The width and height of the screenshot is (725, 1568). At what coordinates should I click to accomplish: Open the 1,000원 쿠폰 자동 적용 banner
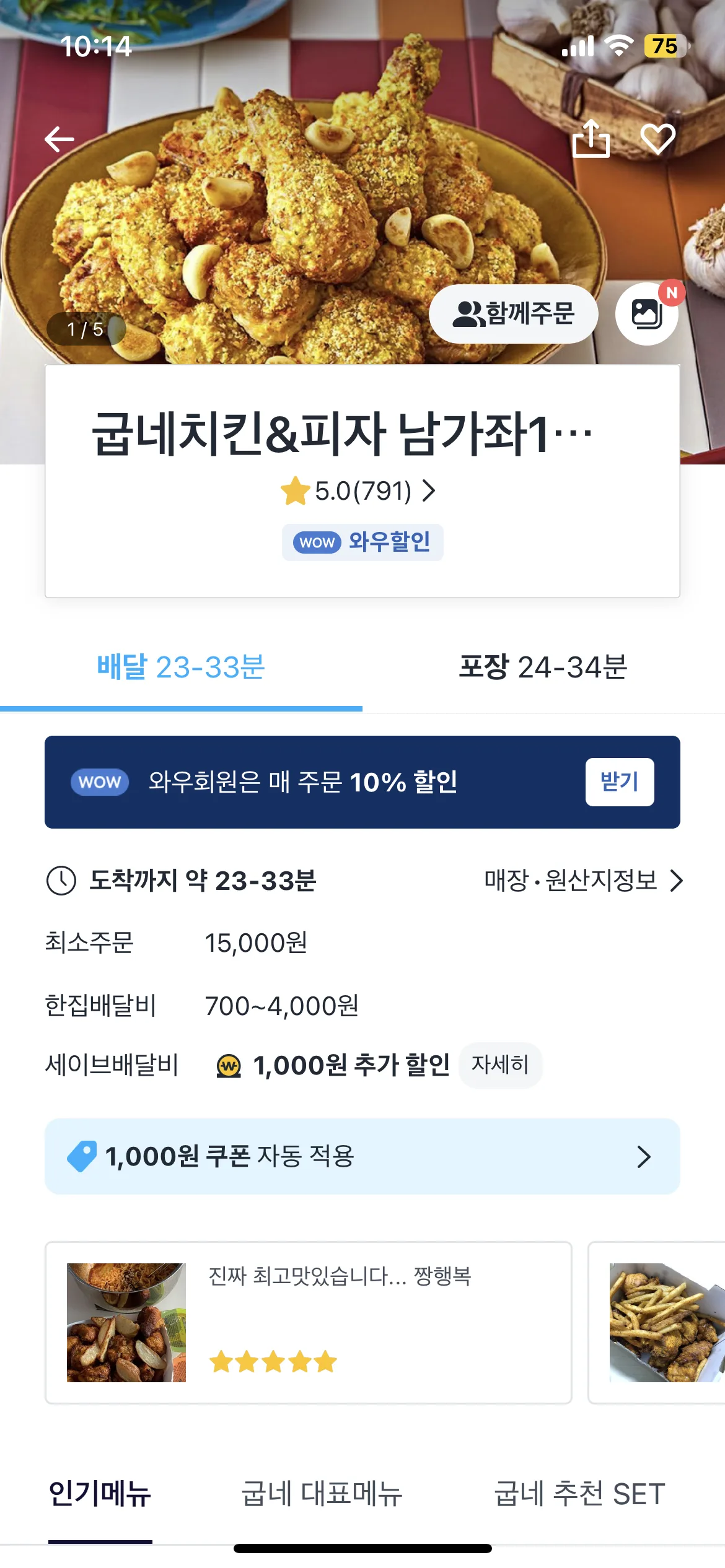(362, 1156)
